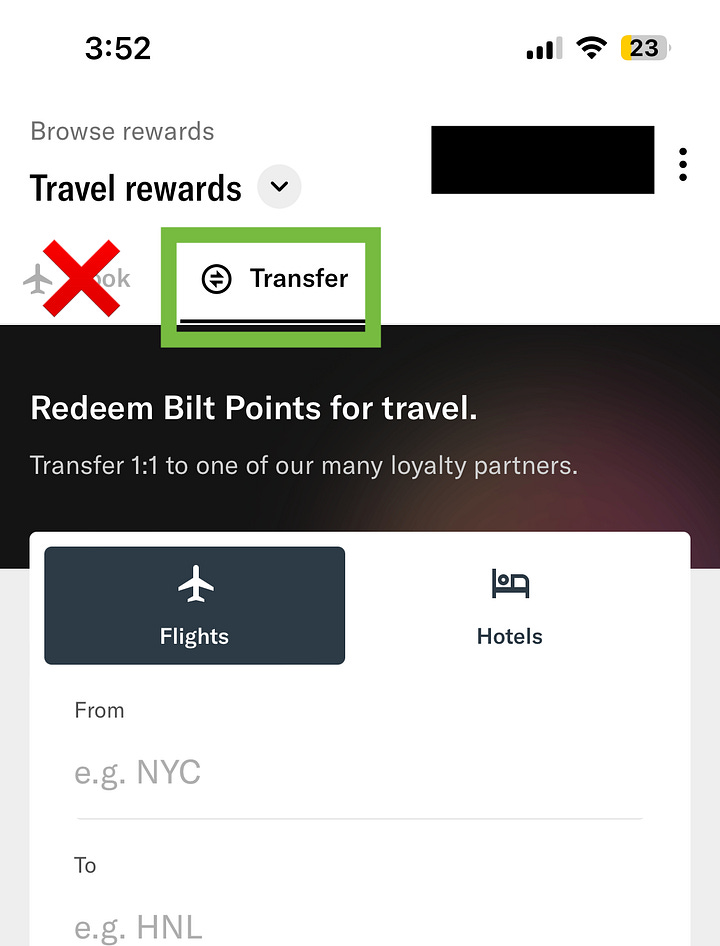The width and height of the screenshot is (720, 946).
Task: Tap the To destination field
Action: point(359,899)
